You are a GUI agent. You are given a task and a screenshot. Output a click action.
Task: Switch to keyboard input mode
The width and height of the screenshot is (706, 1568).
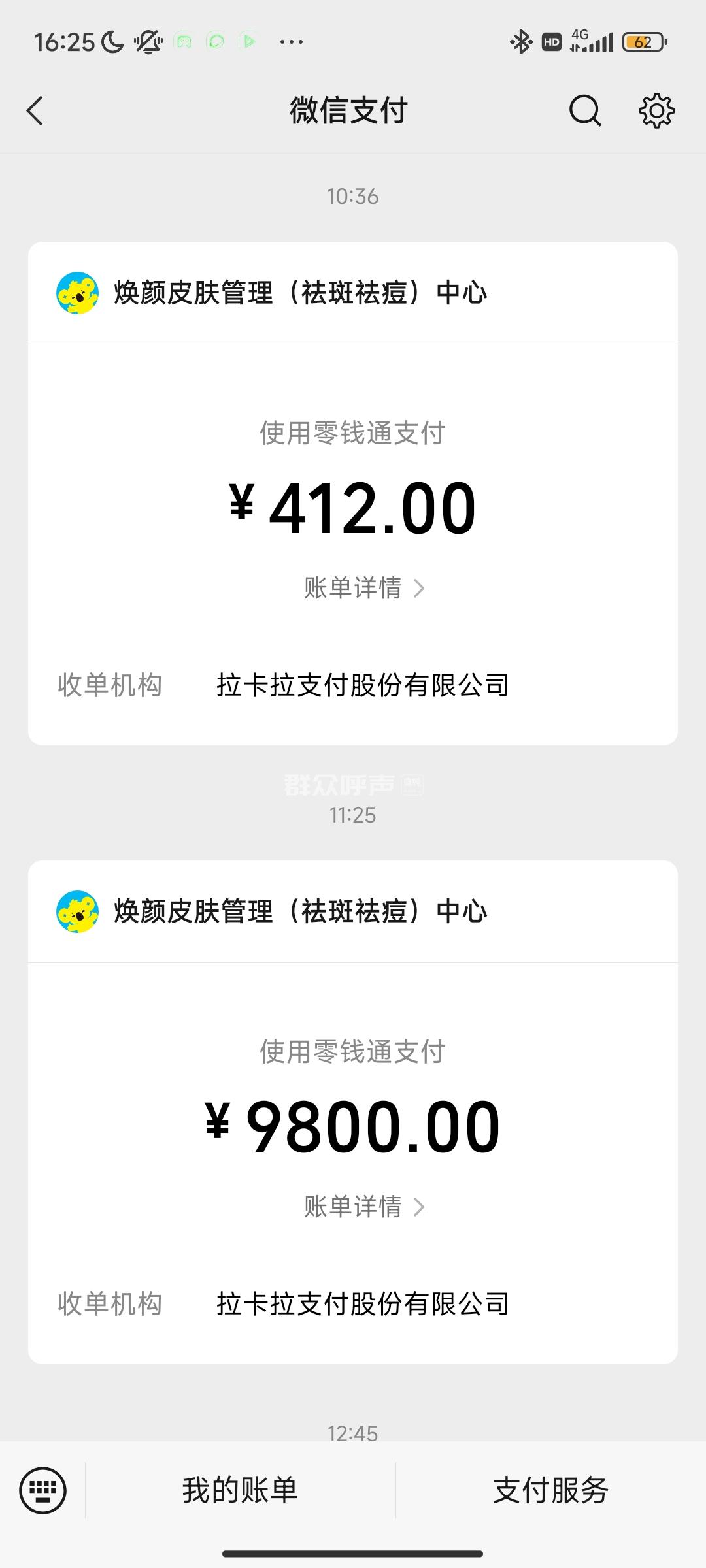[43, 1490]
